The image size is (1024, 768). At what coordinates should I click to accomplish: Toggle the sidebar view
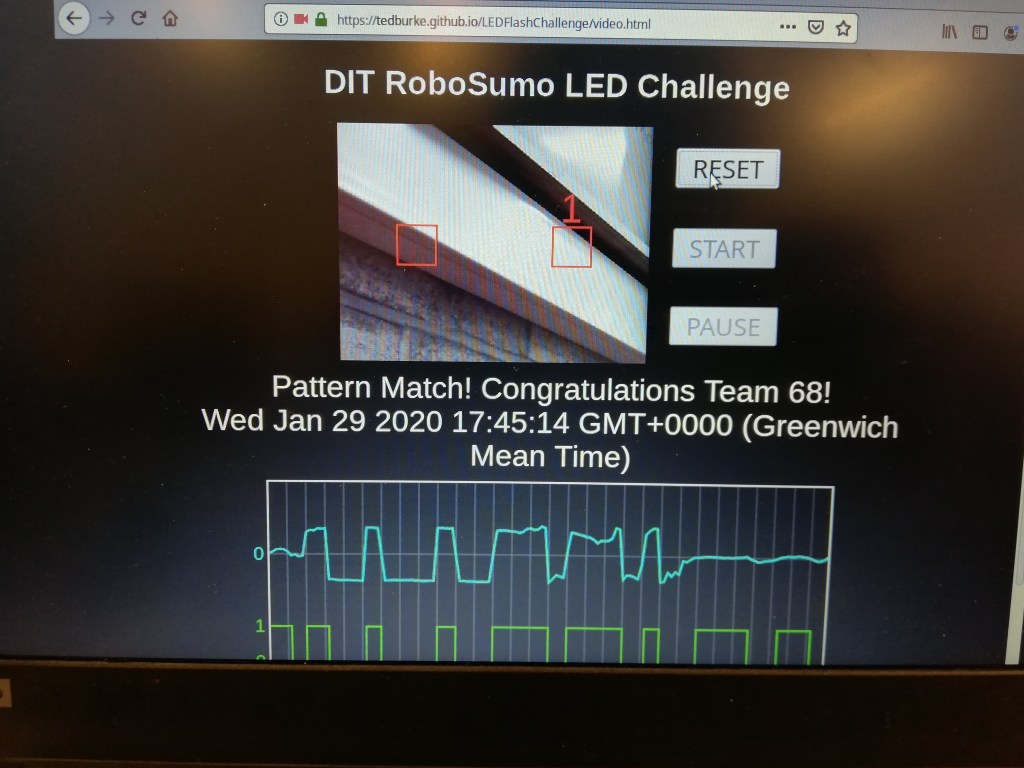pos(980,32)
